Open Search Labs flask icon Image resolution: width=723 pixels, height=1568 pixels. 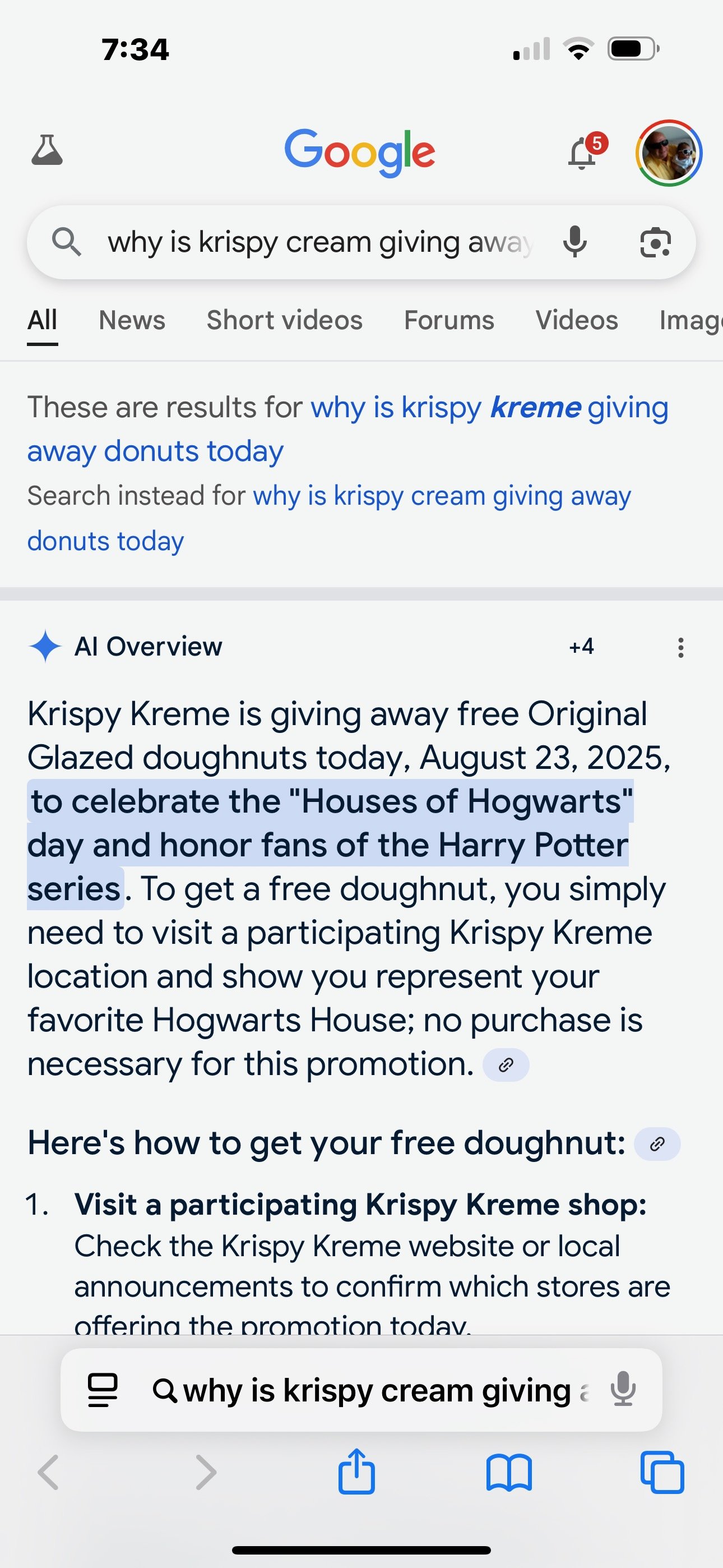pos(47,150)
